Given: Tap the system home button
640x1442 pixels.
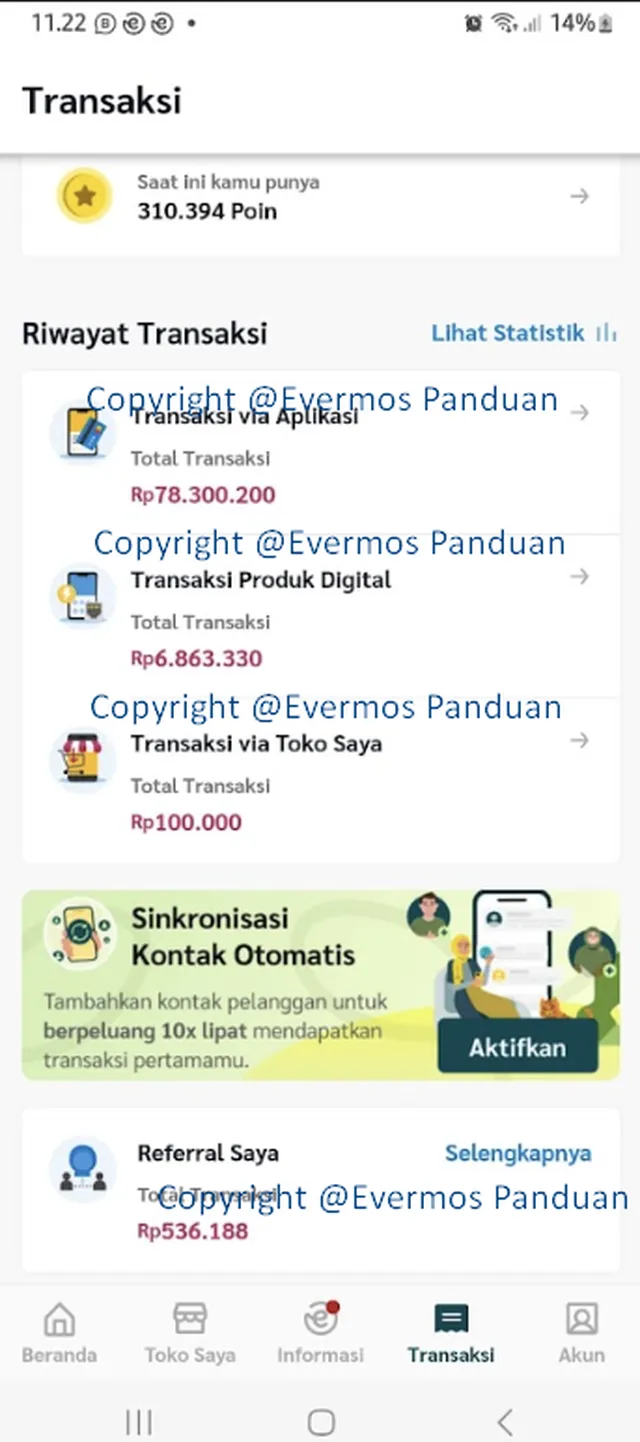Looking at the screenshot, I should (x=321, y=1421).
